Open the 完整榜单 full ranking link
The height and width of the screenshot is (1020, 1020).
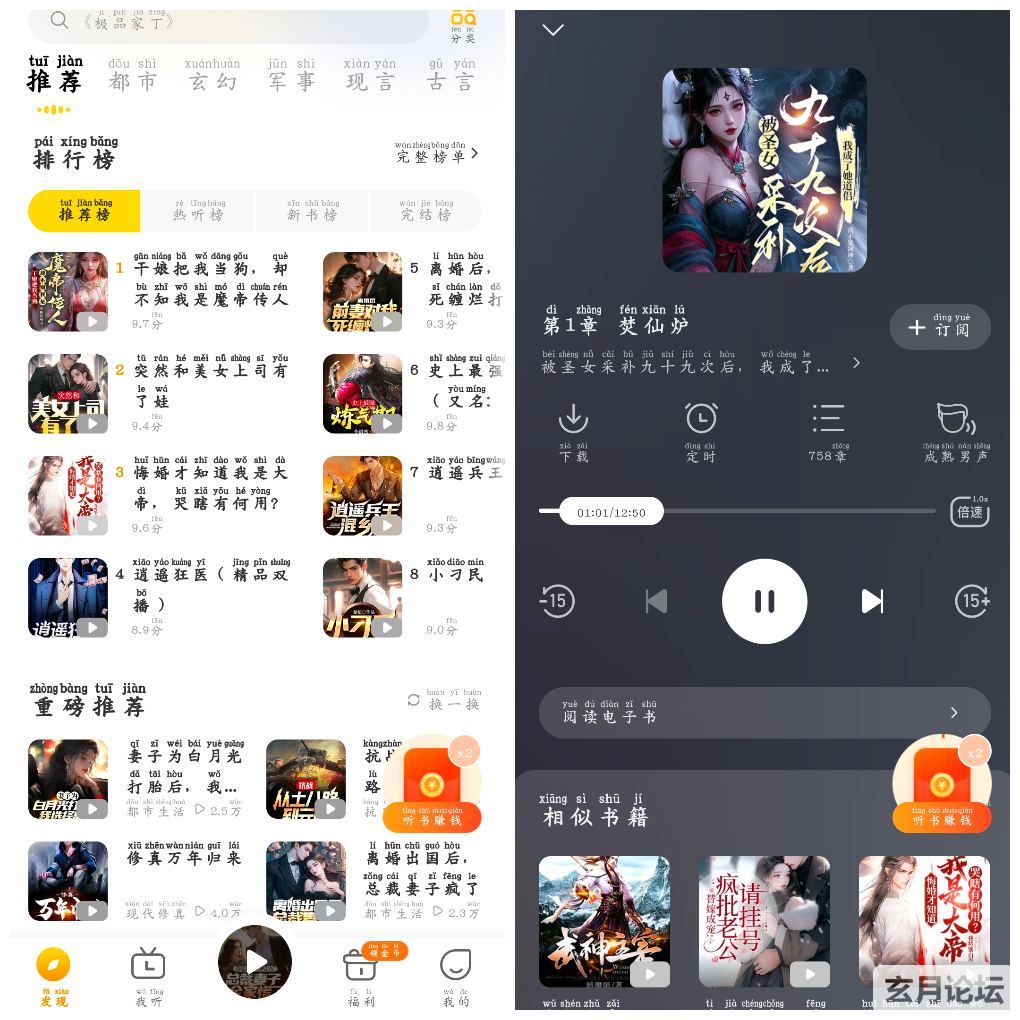coord(437,153)
